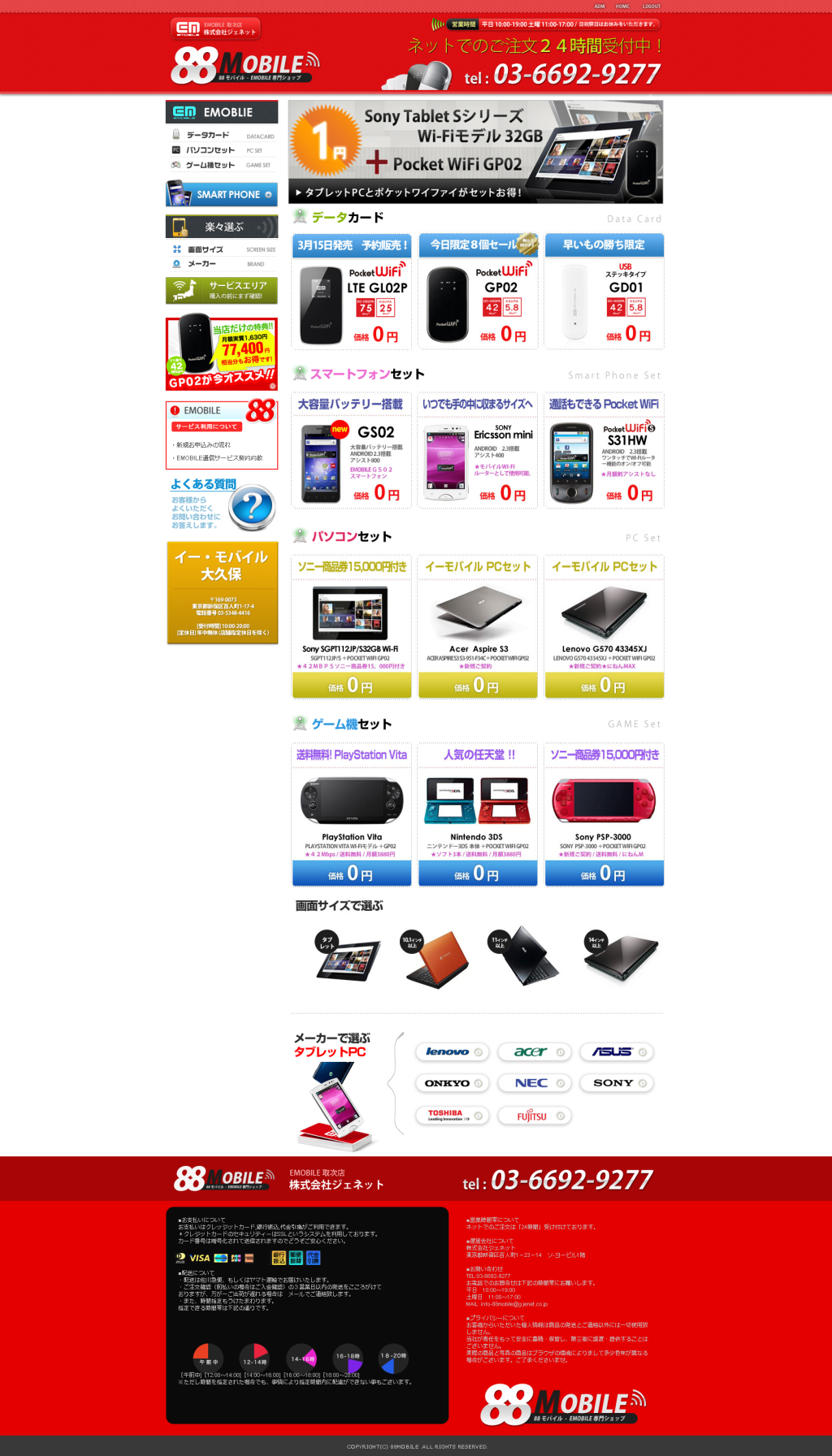Open the Sony Tablet S banner
The width and height of the screenshot is (832, 1456).
point(475,151)
